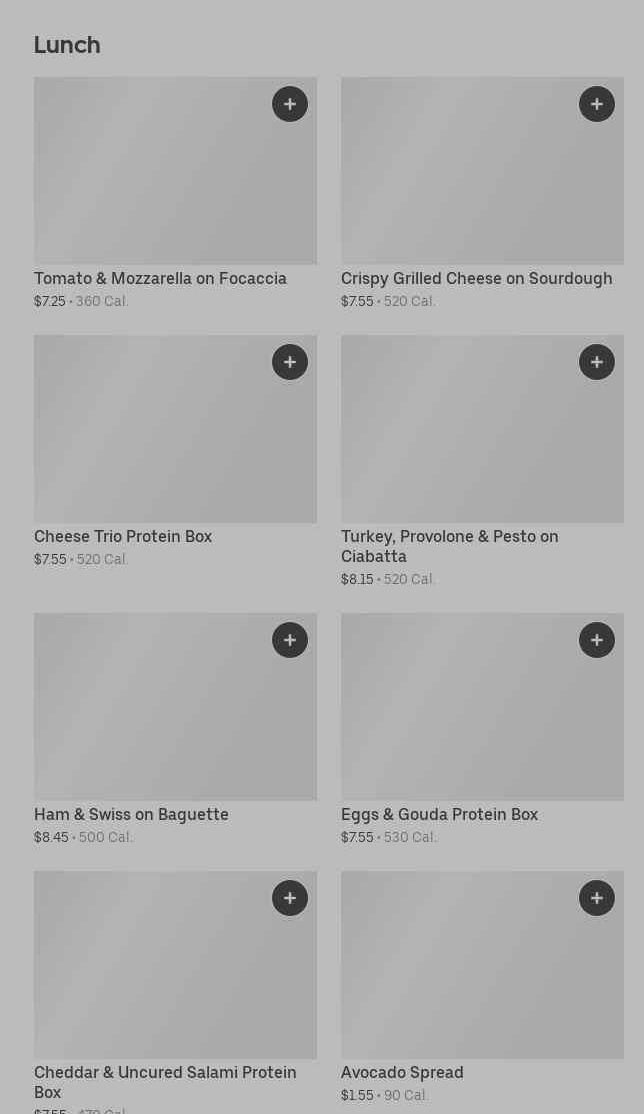Open Ham & Swiss on Baguette details

click(x=131, y=815)
